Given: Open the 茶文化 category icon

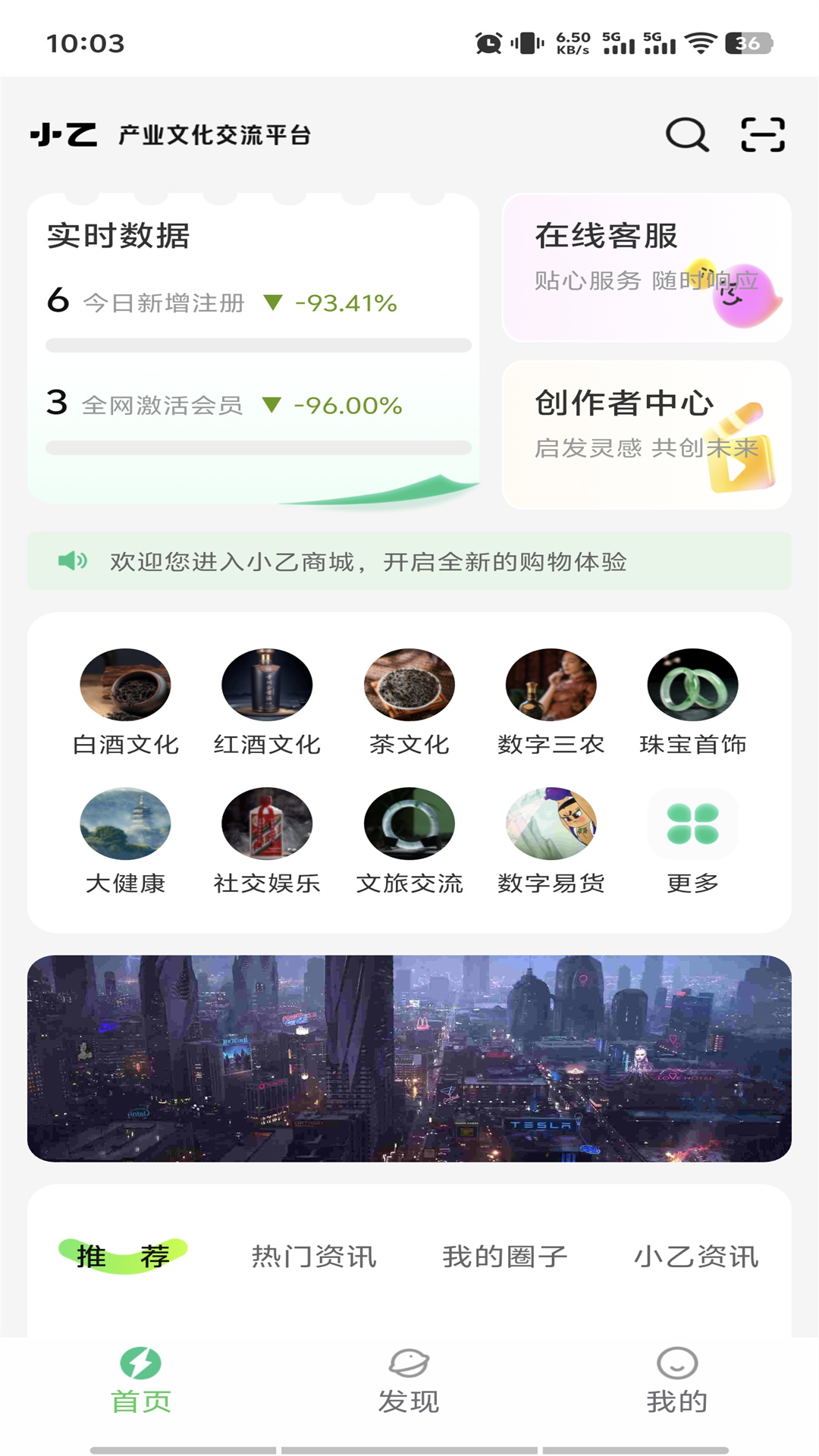Looking at the screenshot, I should [x=409, y=683].
